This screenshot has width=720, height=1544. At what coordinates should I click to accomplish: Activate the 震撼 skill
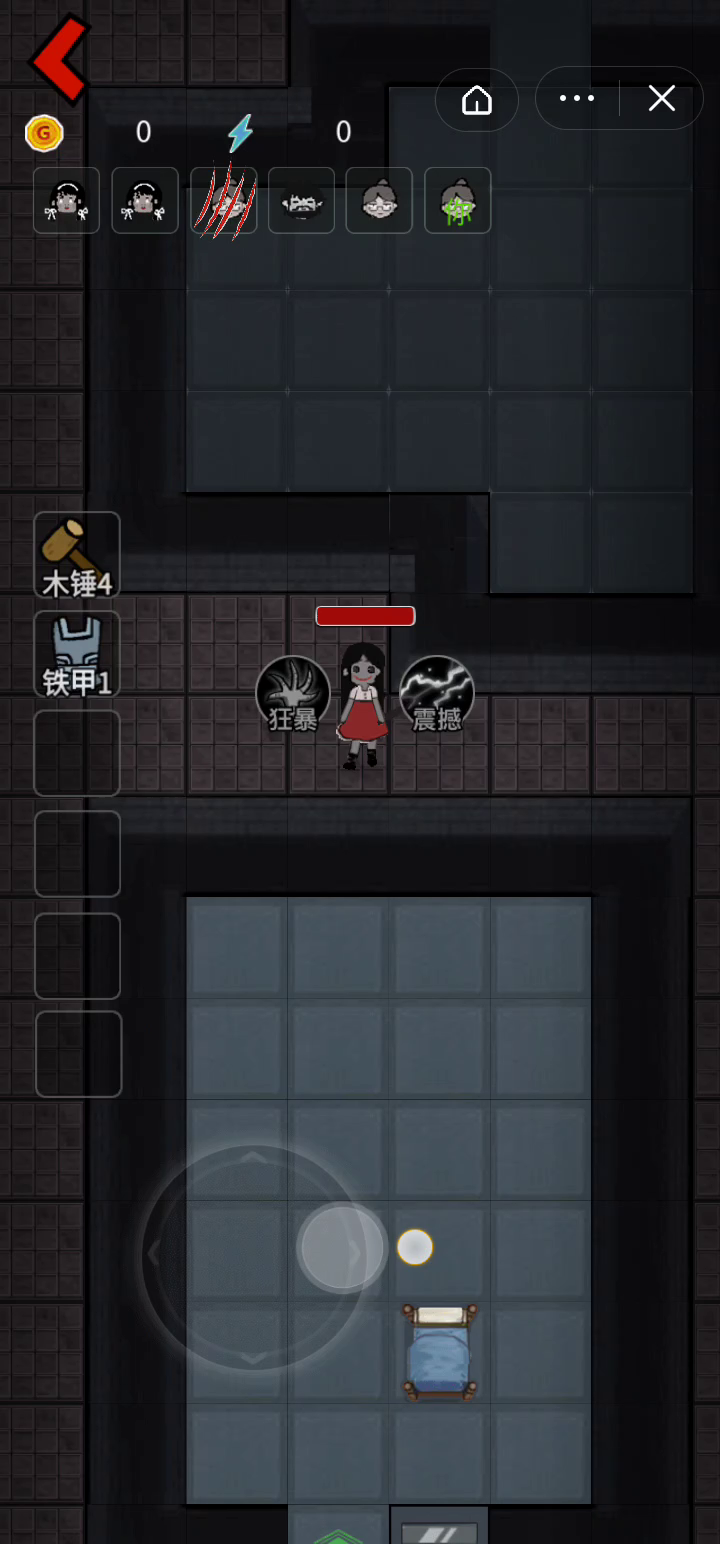pos(437,693)
